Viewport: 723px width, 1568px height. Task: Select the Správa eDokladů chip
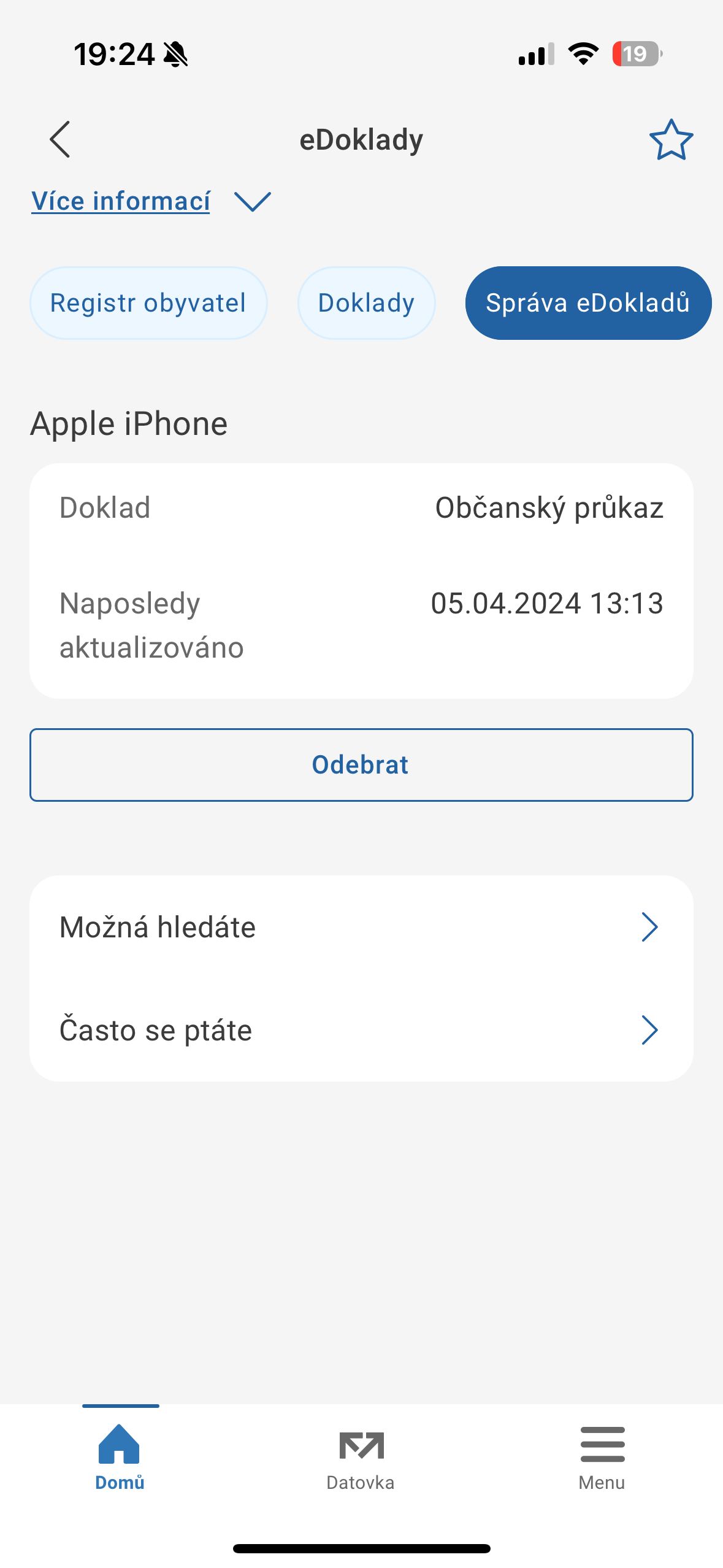click(587, 303)
